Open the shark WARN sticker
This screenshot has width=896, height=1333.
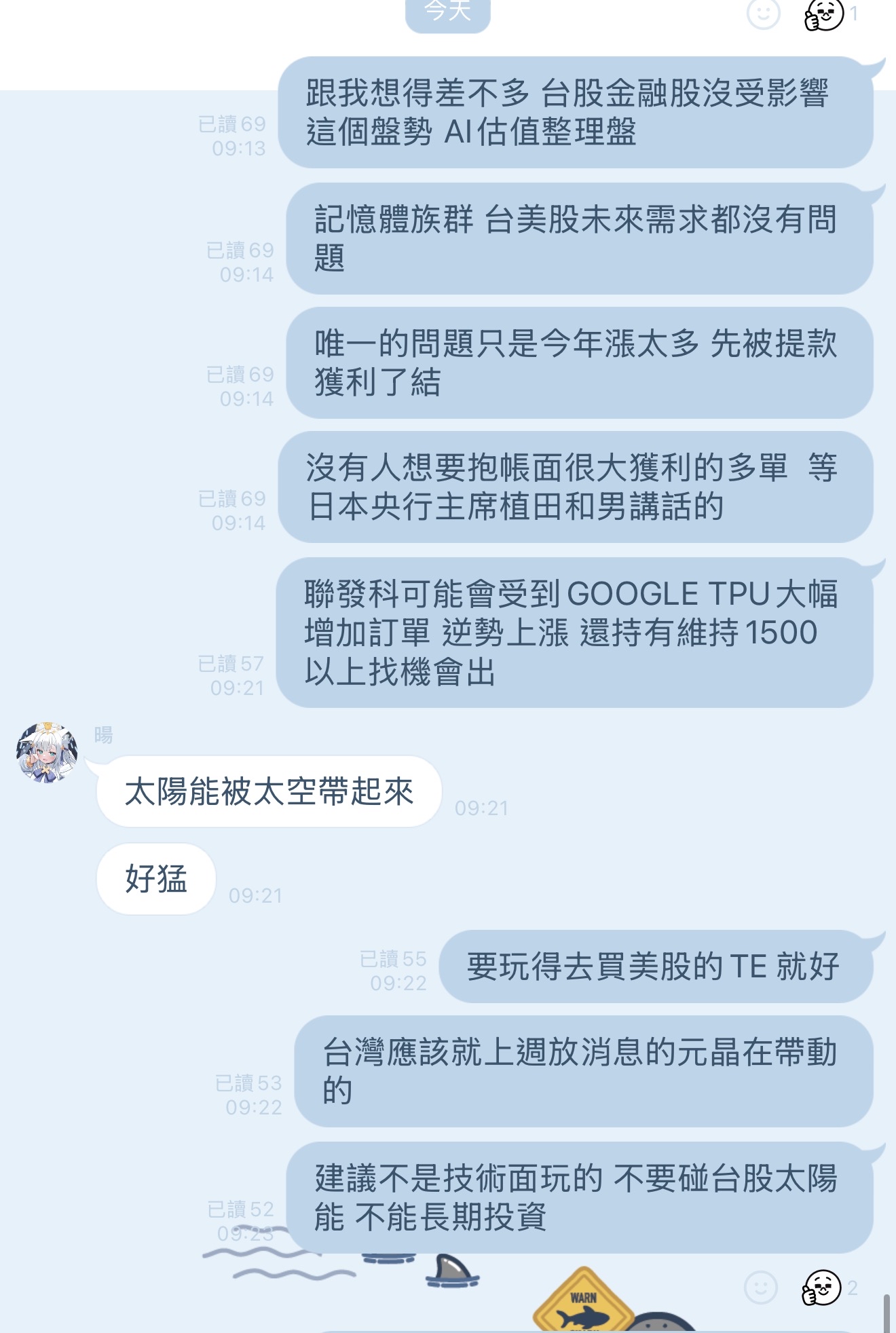click(585, 1299)
